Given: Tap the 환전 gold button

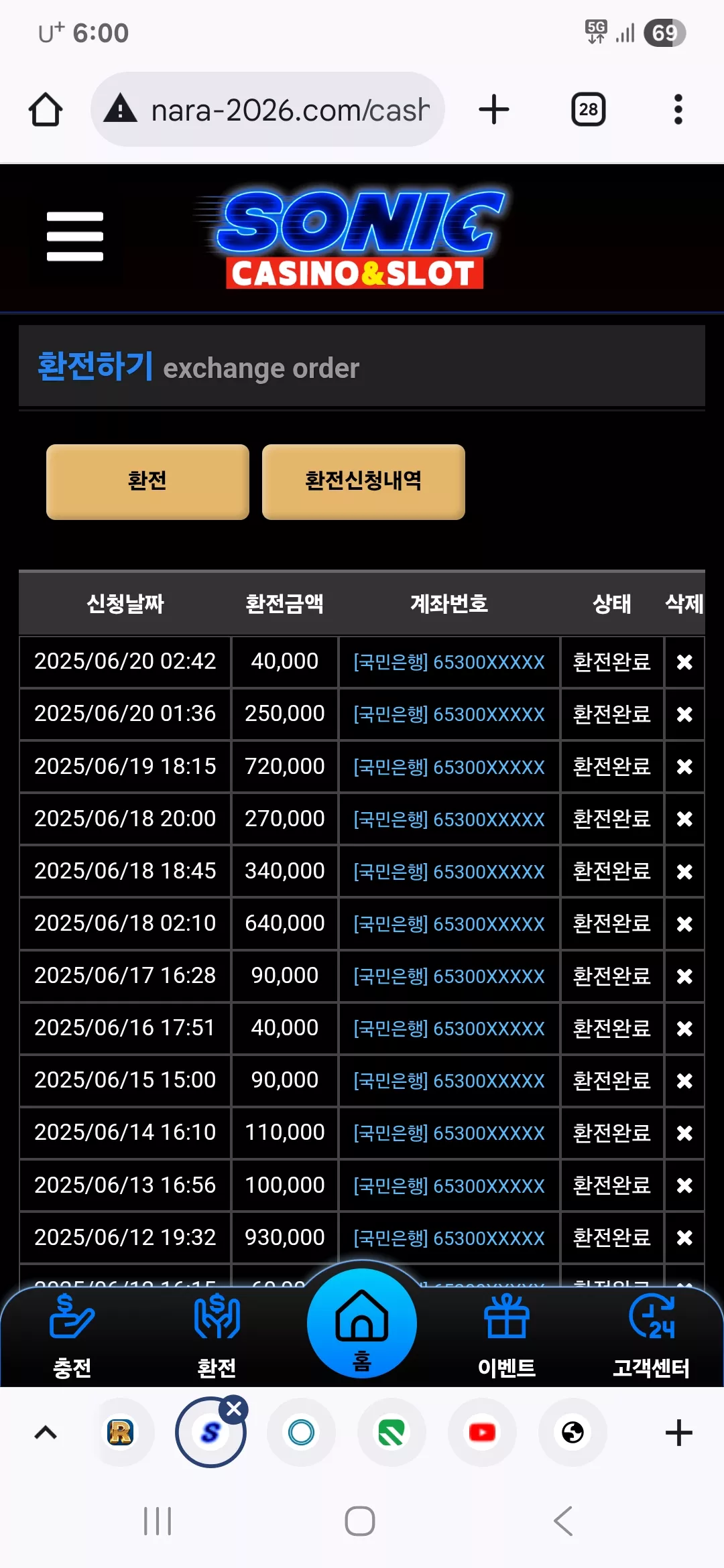Looking at the screenshot, I should [x=147, y=482].
